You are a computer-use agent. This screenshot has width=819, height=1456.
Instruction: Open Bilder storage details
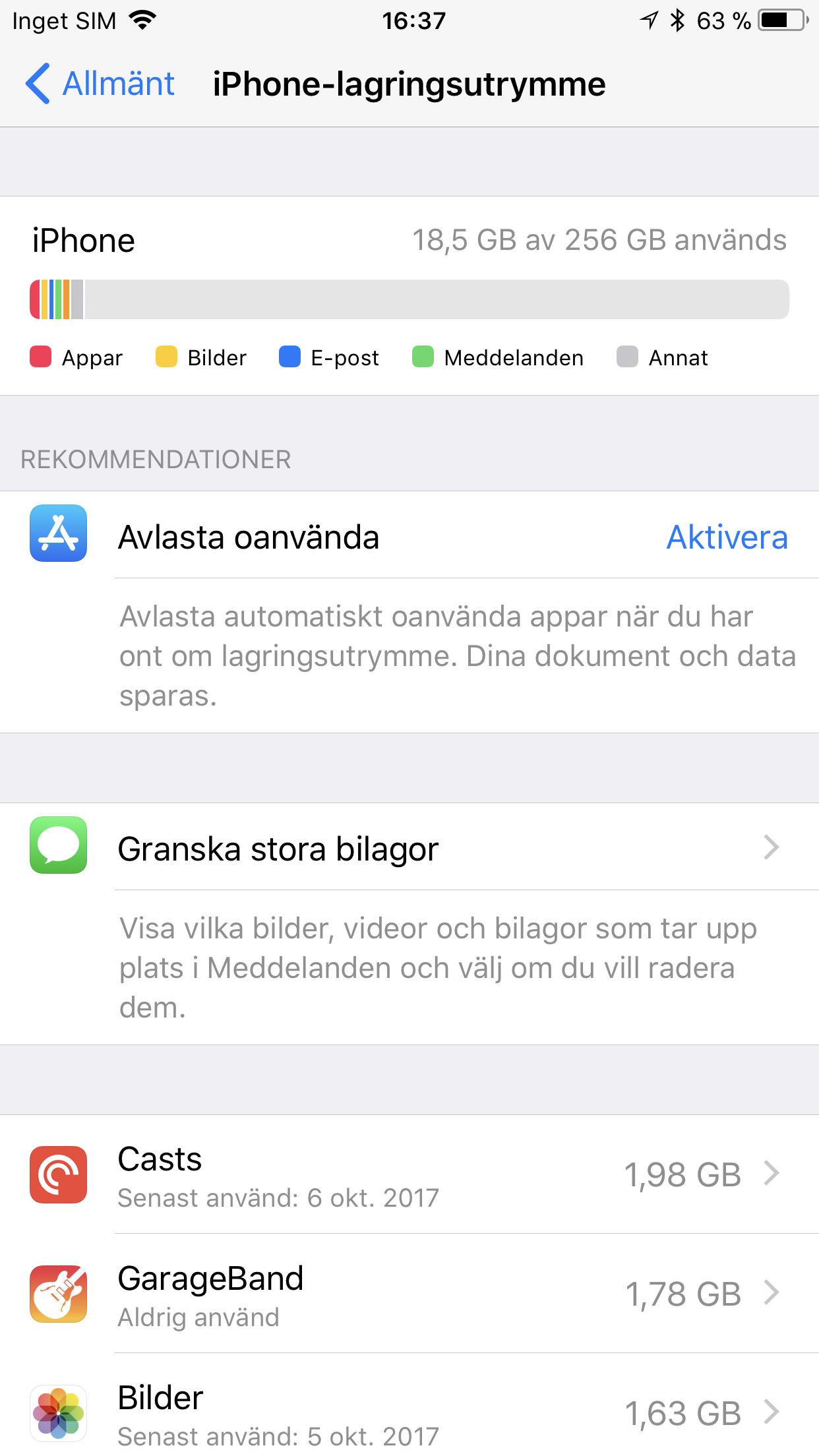point(409,1413)
